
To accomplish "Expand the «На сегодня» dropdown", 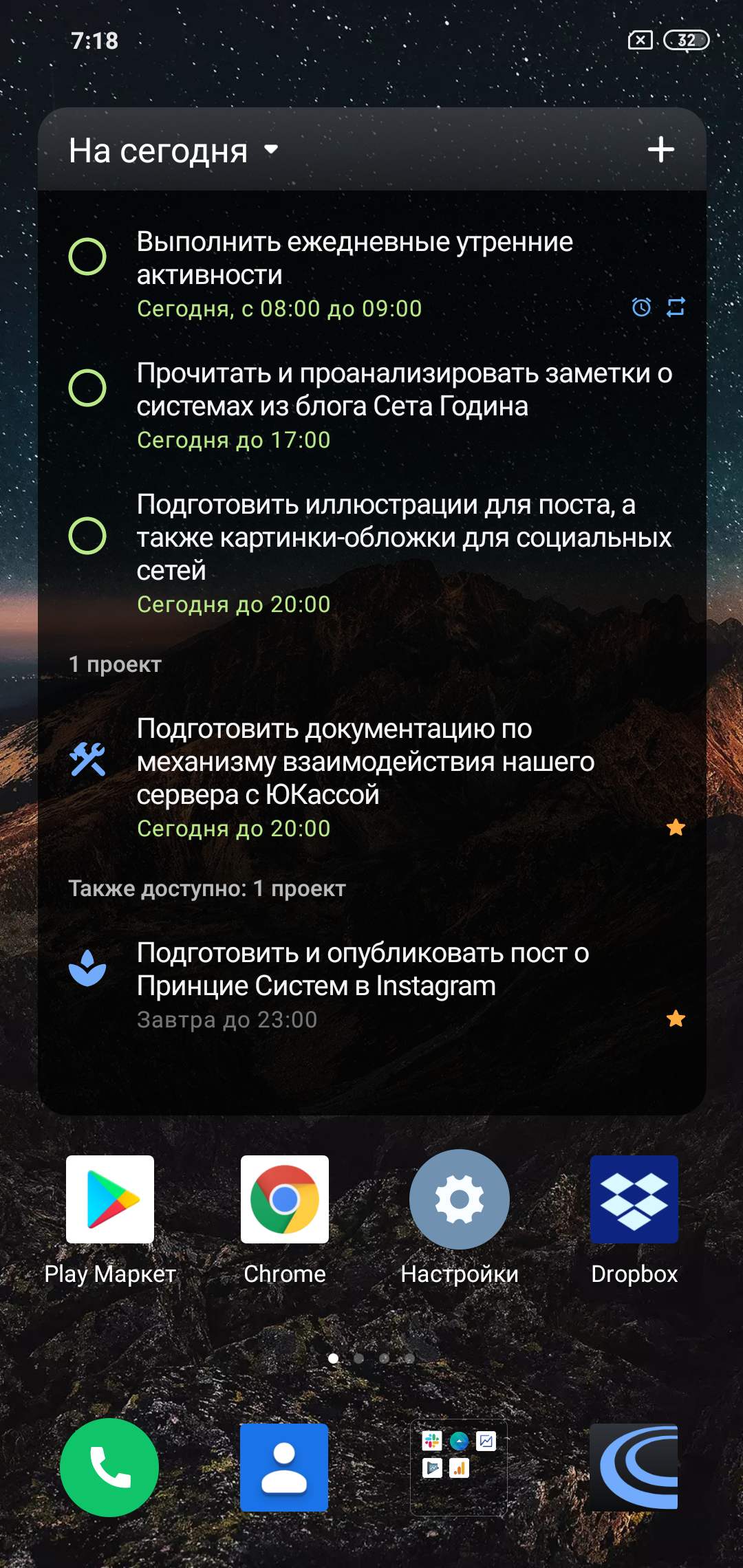I will point(271,149).
